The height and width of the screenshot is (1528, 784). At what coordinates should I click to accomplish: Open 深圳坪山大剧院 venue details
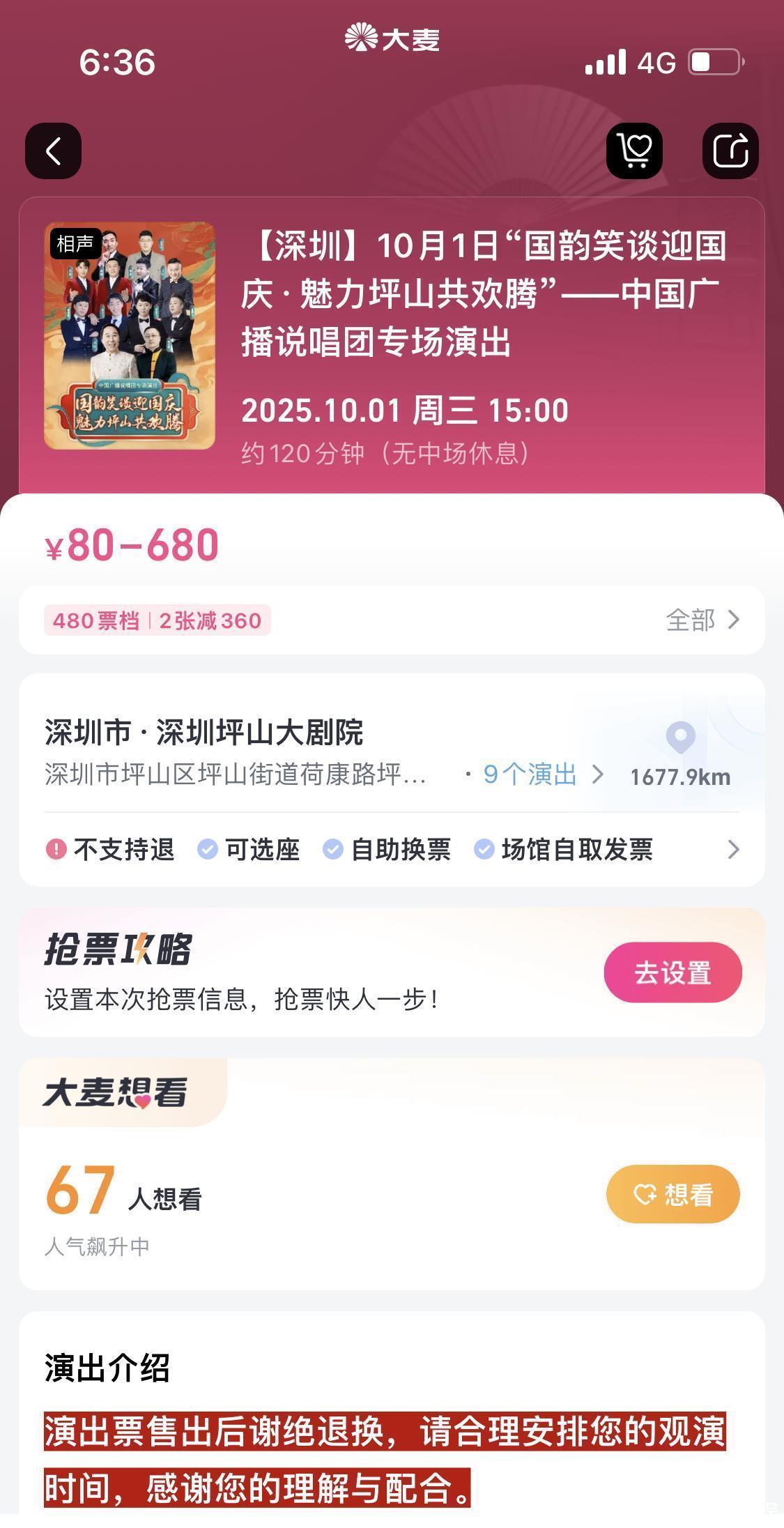pyautogui.click(x=204, y=733)
